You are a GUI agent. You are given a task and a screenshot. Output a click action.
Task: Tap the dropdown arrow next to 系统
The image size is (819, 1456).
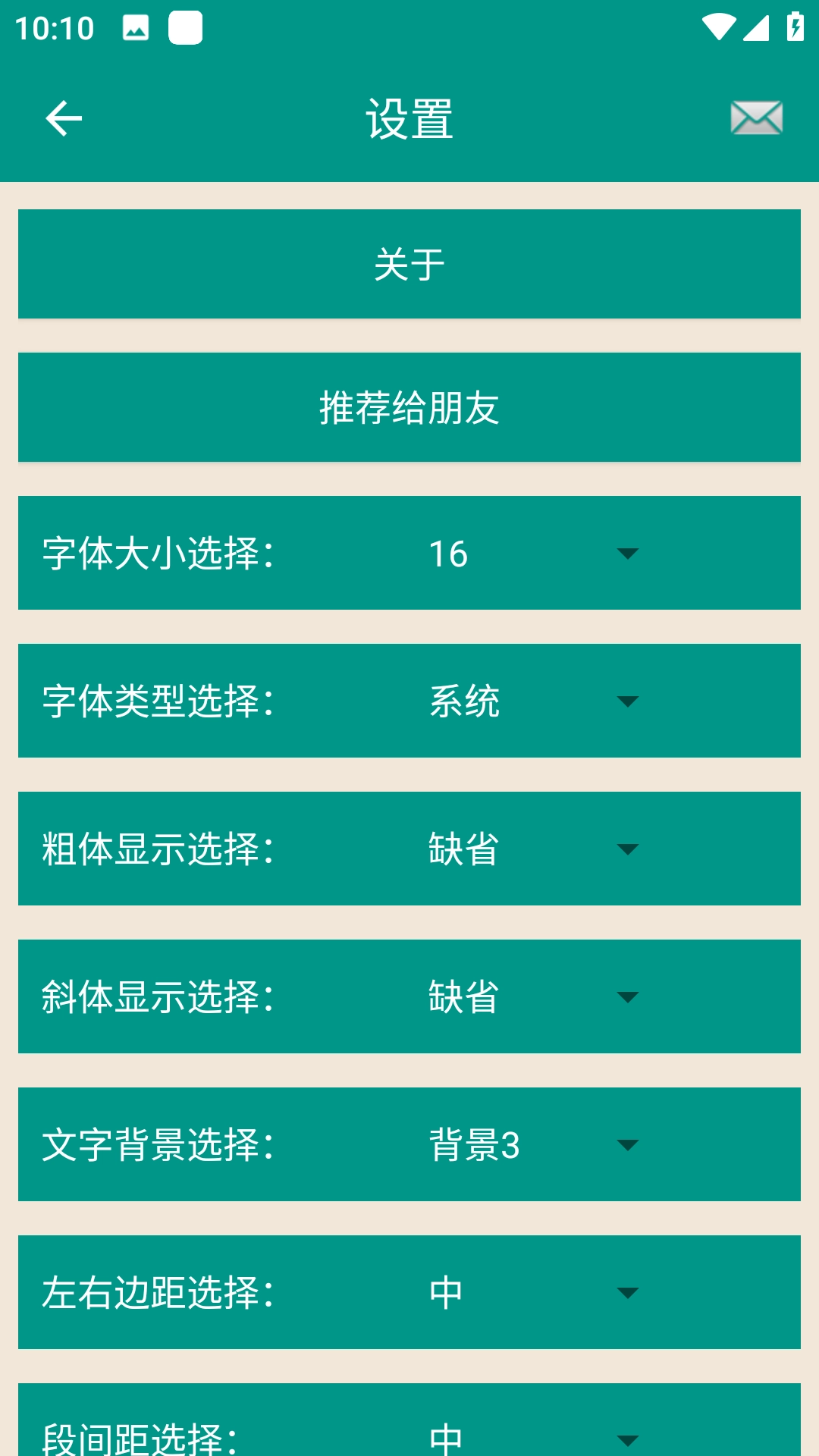627,702
